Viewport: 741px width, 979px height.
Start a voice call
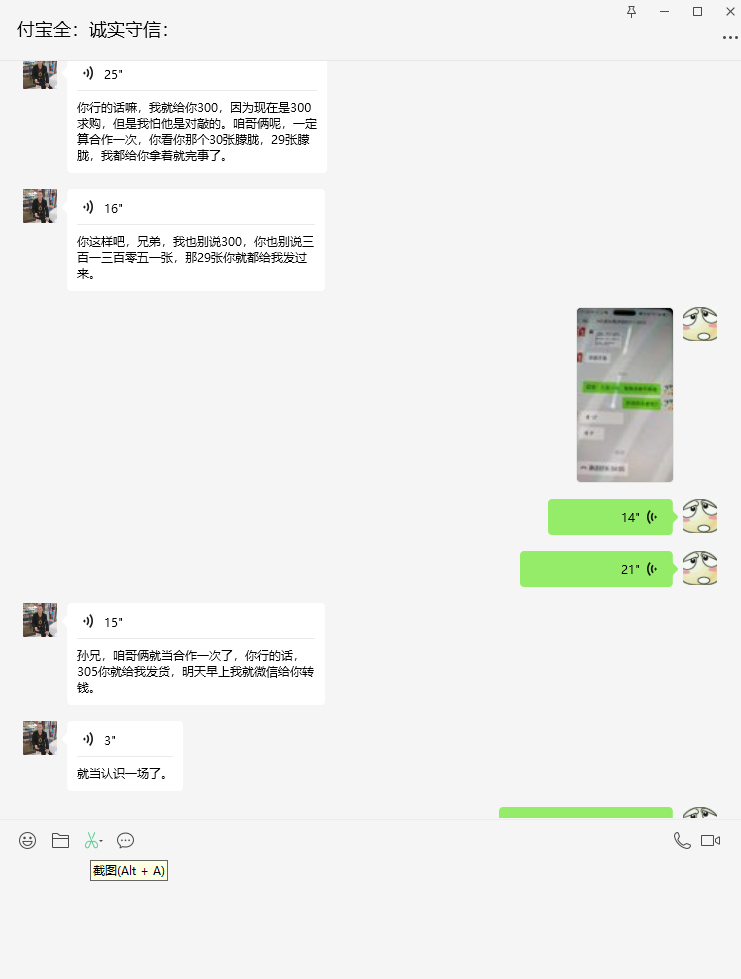tap(682, 841)
